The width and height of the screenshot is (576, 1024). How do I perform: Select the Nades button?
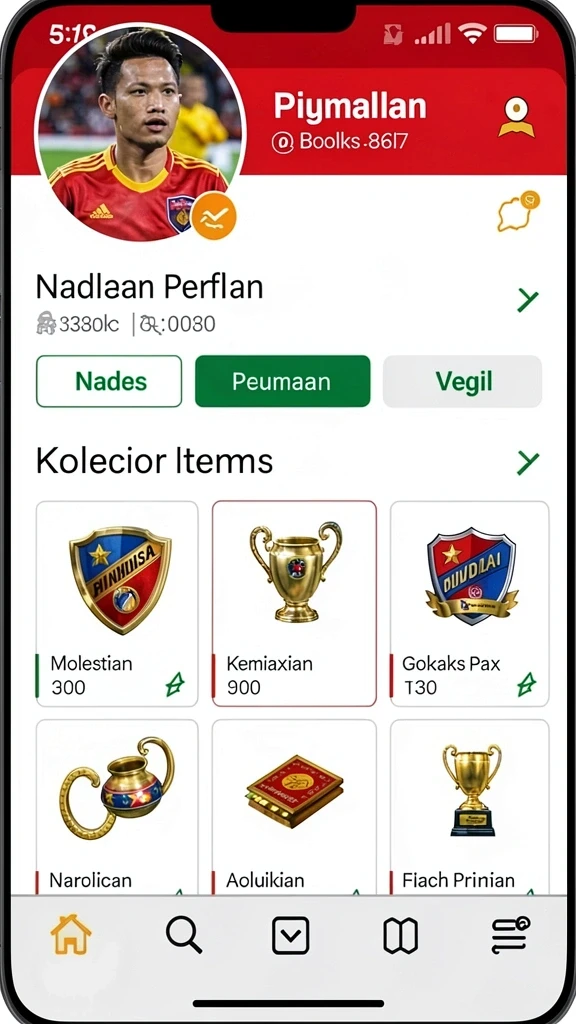point(109,381)
